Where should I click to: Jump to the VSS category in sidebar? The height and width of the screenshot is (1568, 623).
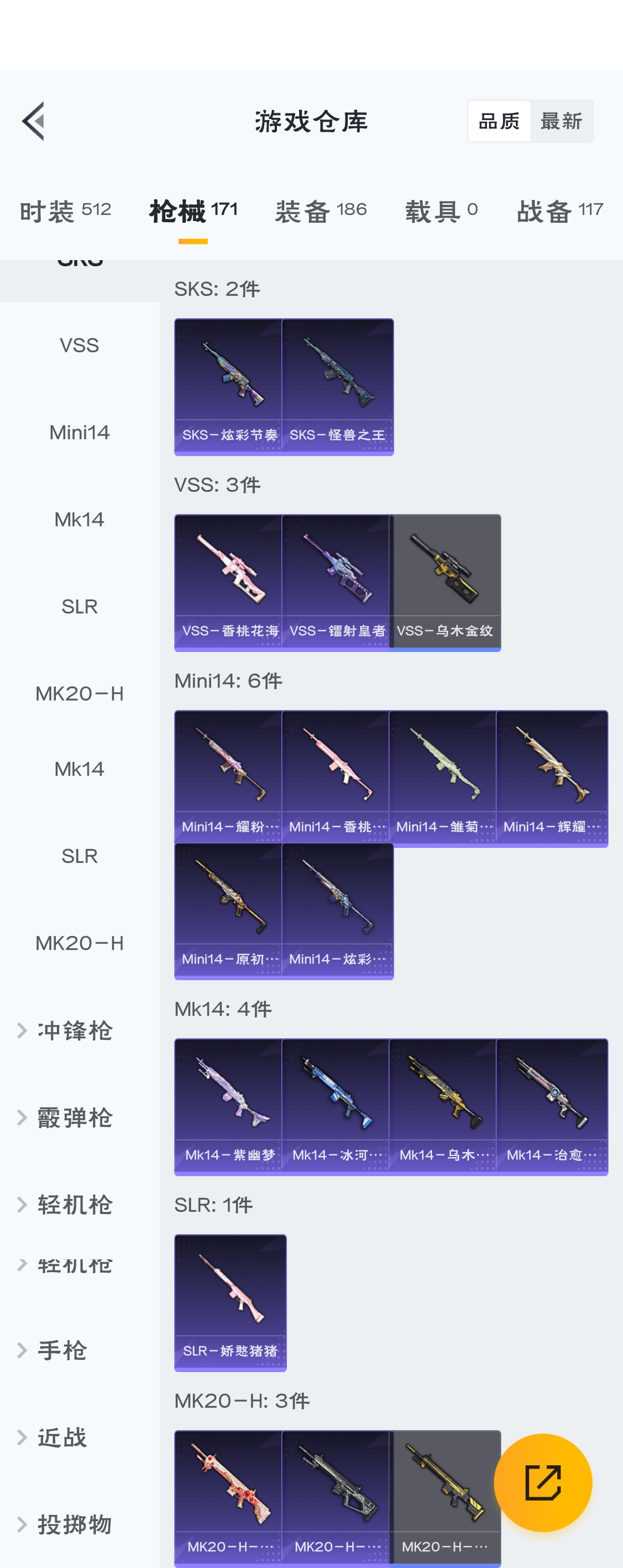click(x=79, y=345)
